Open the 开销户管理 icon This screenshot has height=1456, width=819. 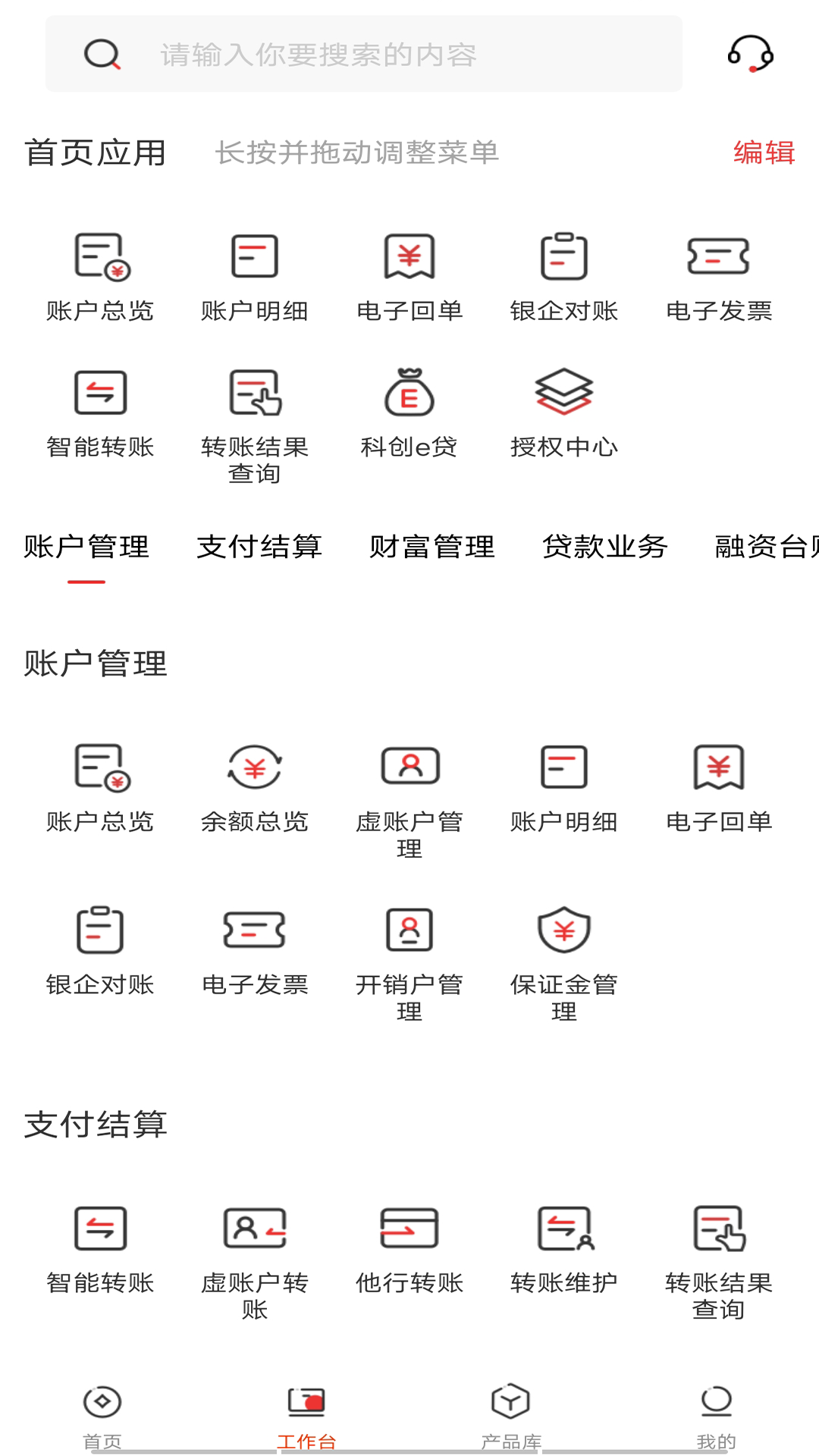click(409, 931)
